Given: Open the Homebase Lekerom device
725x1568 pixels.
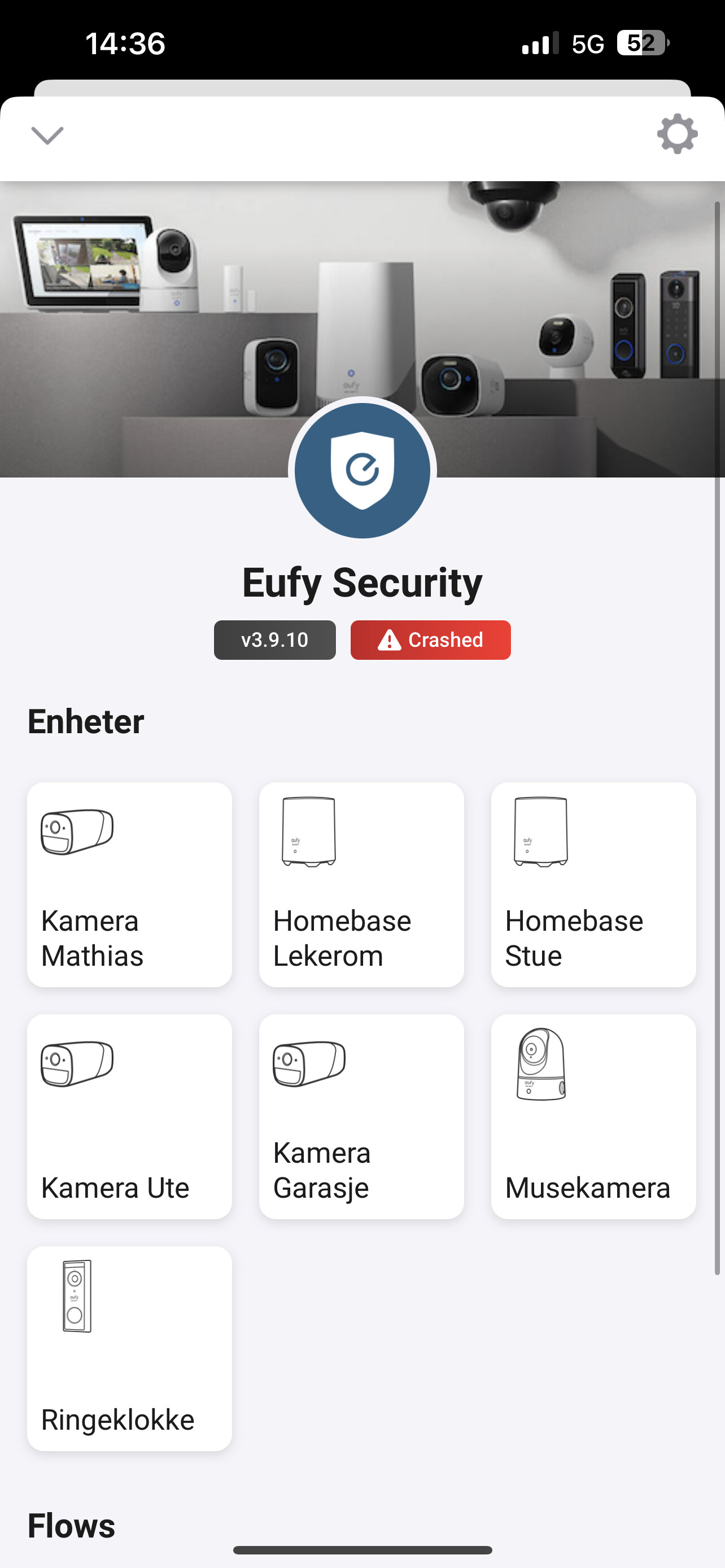Looking at the screenshot, I should (x=361, y=884).
